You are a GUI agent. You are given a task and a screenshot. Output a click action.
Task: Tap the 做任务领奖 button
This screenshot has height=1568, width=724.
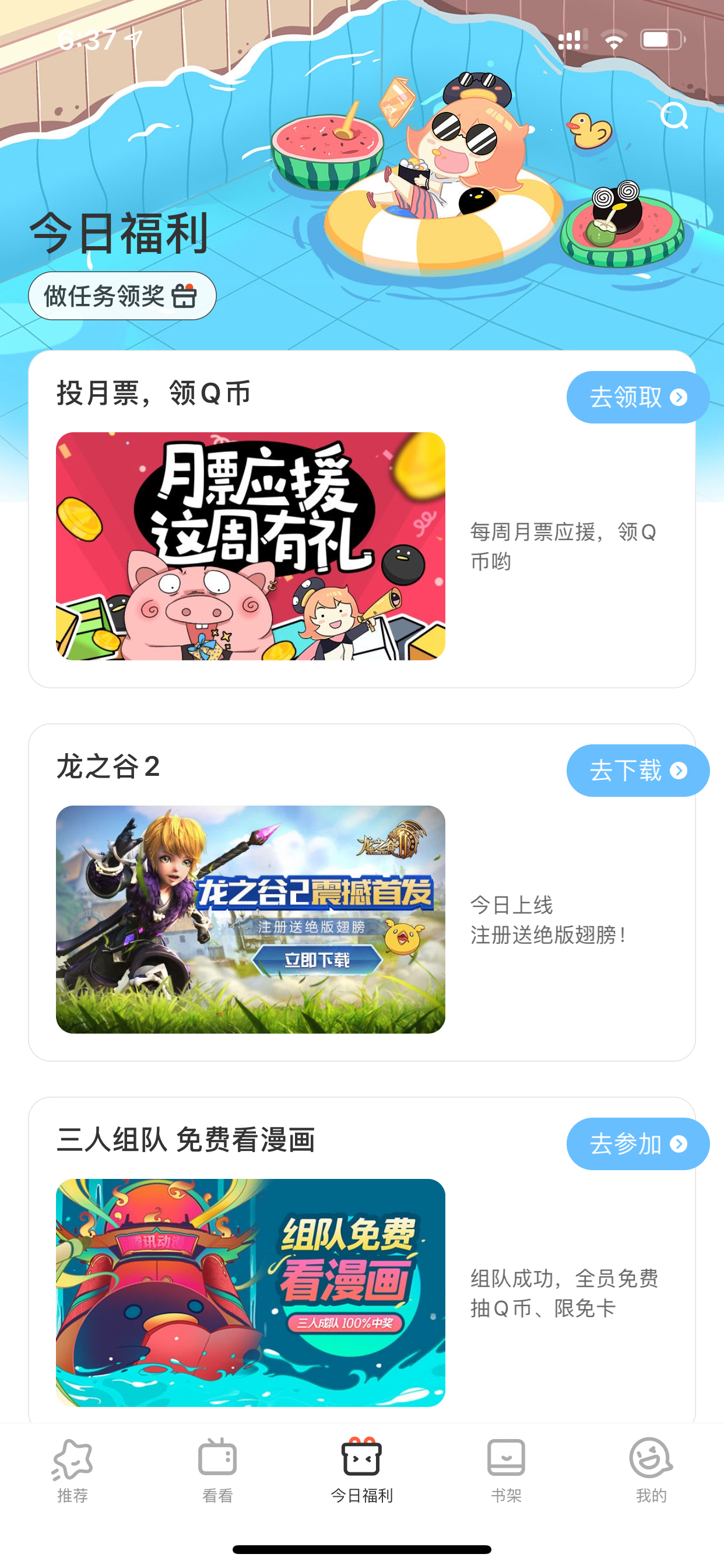122,296
